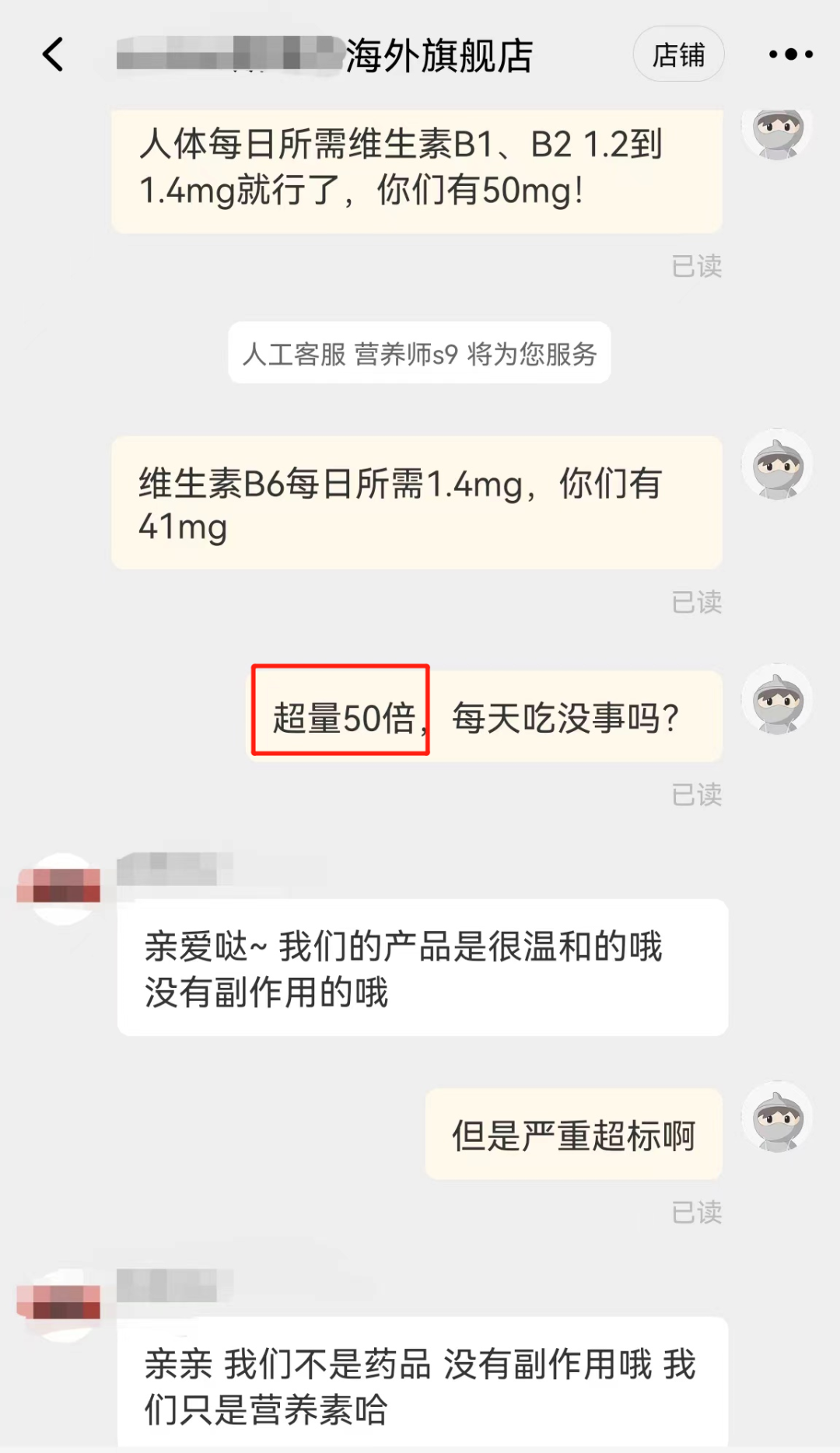Click 已读 below 每天吃没事吗 message

pyautogui.click(x=698, y=795)
